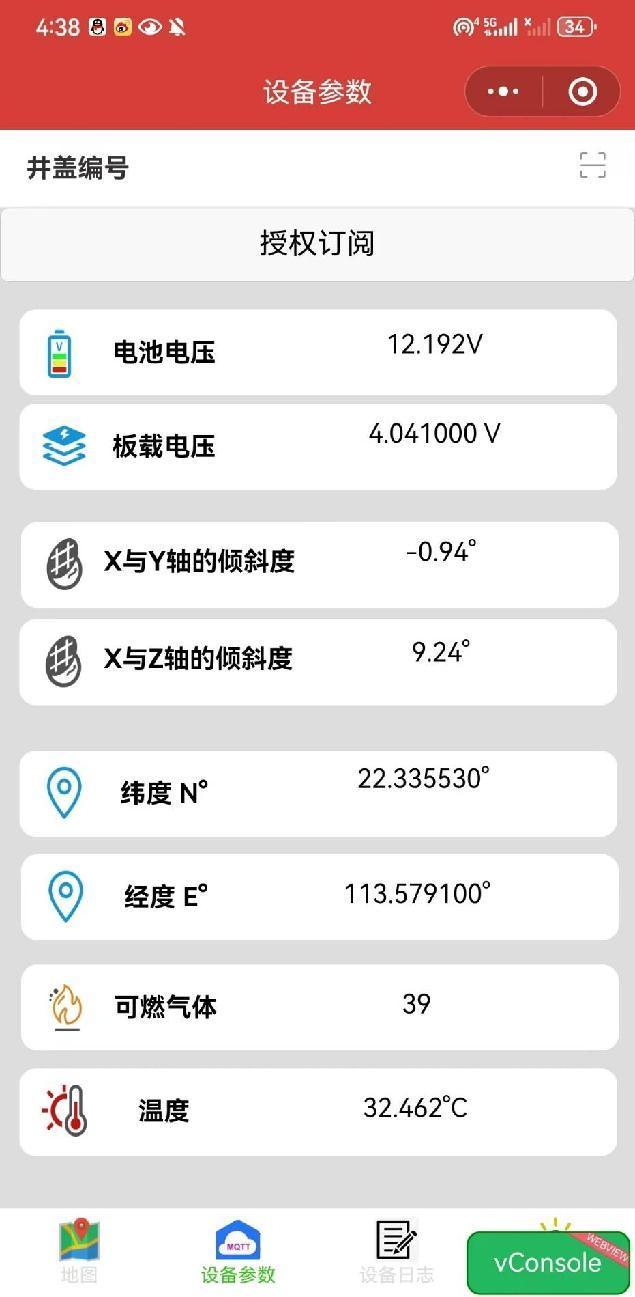Tap the 授权订阅 button
The image size is (635, 1297).
pyautogui.click(x=317, y=244)
